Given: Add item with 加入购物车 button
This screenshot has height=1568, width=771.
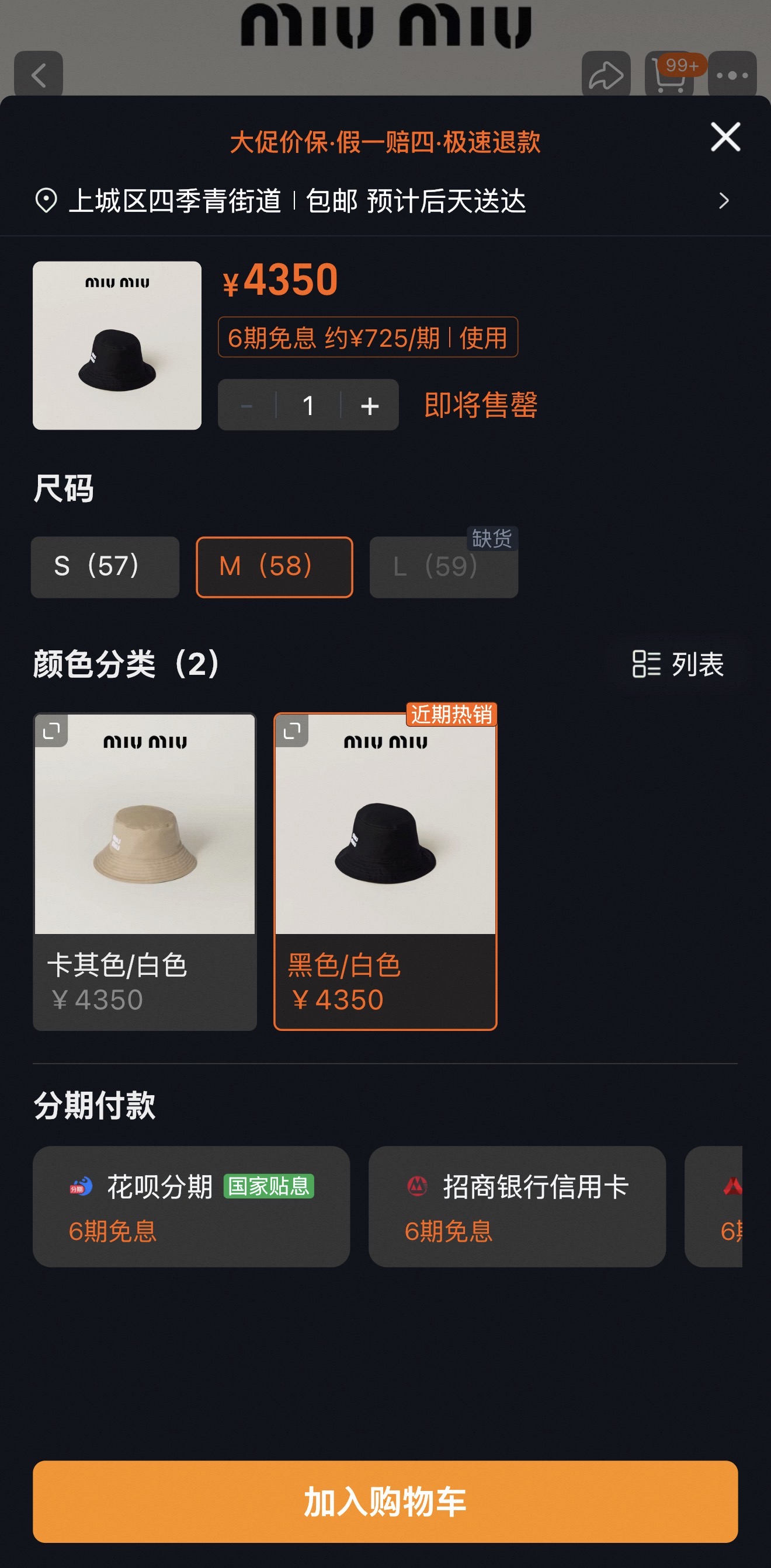Looking at the screenshot, I should coord(385,1501).
